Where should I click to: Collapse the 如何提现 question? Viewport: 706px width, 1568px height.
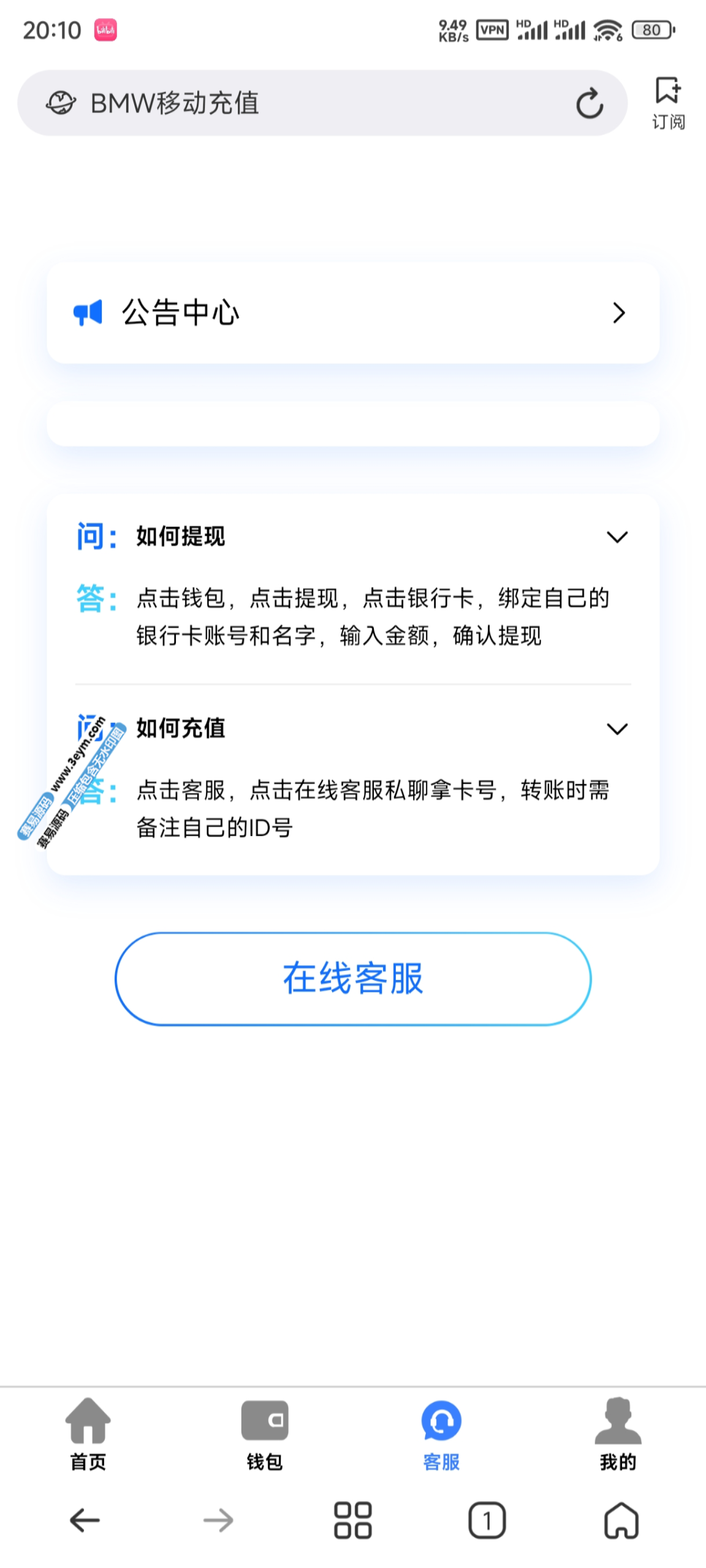617,537
